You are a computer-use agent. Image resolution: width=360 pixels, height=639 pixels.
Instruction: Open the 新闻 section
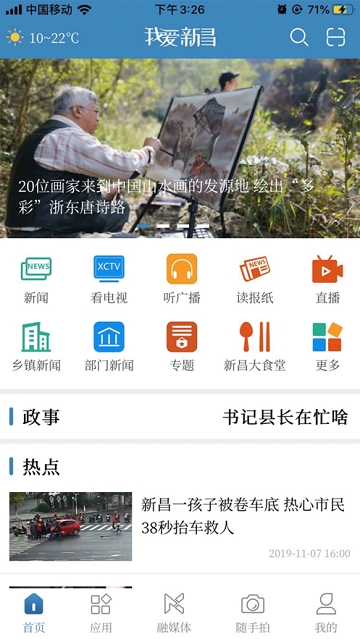click(36, 279)
